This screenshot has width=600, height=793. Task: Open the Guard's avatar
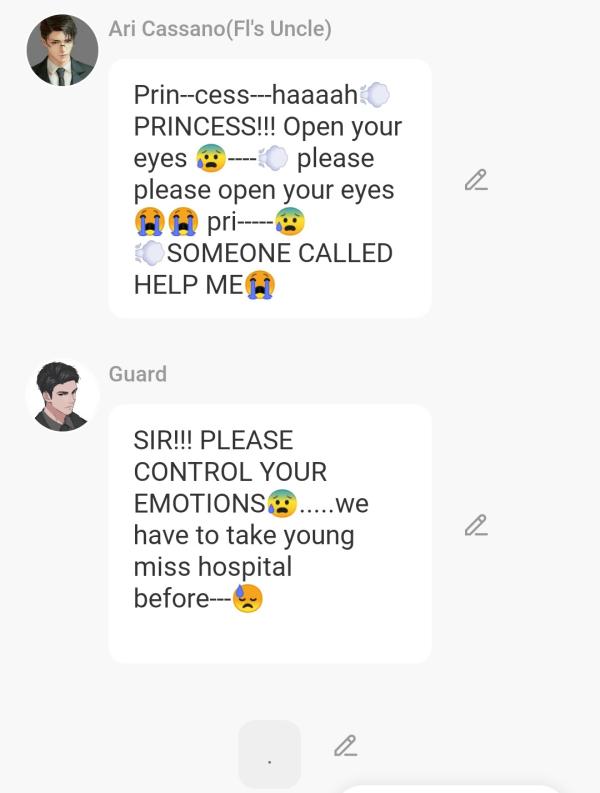click(62, 396)
